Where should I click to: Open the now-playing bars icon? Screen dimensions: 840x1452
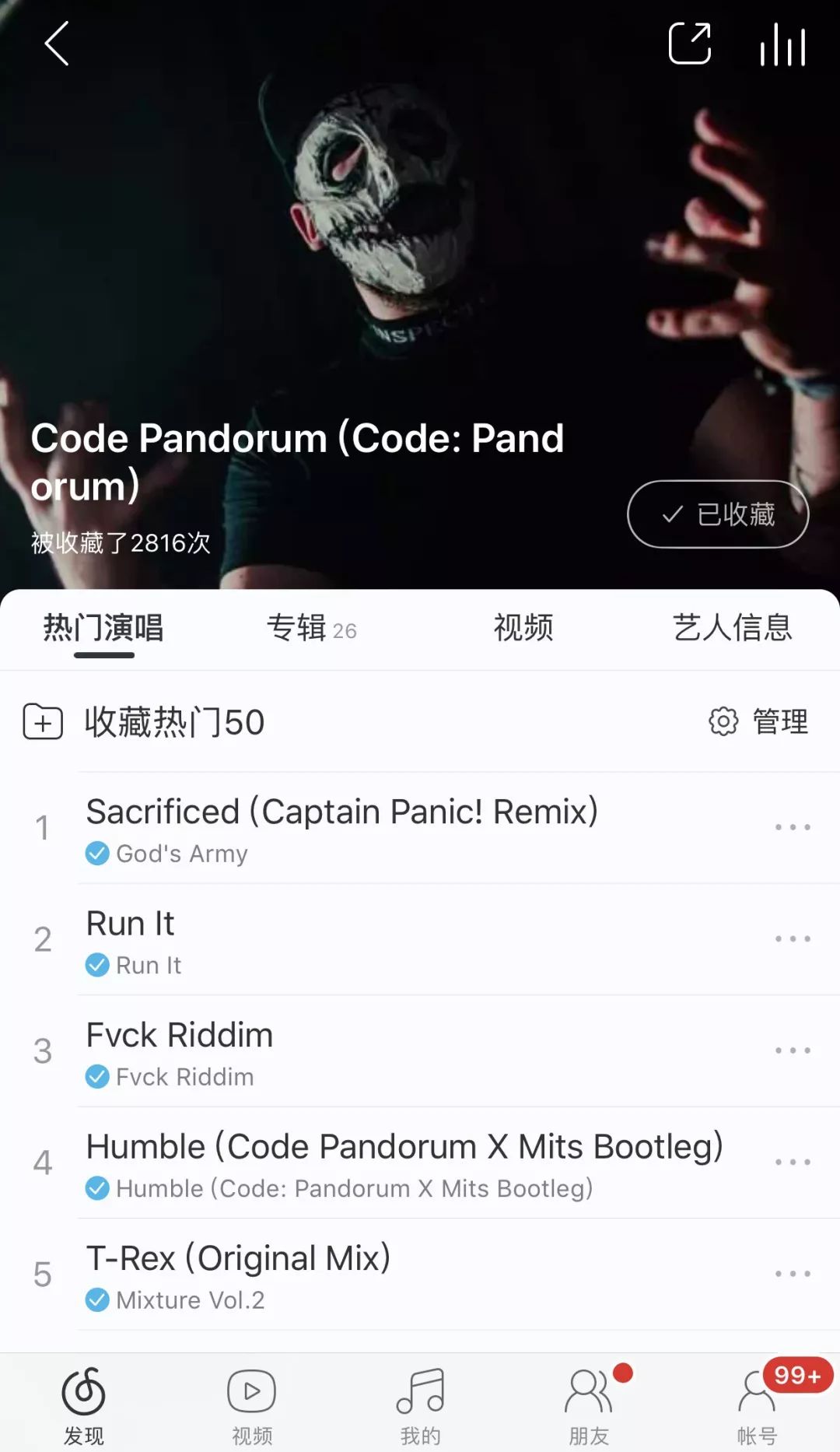pos(782,45)
